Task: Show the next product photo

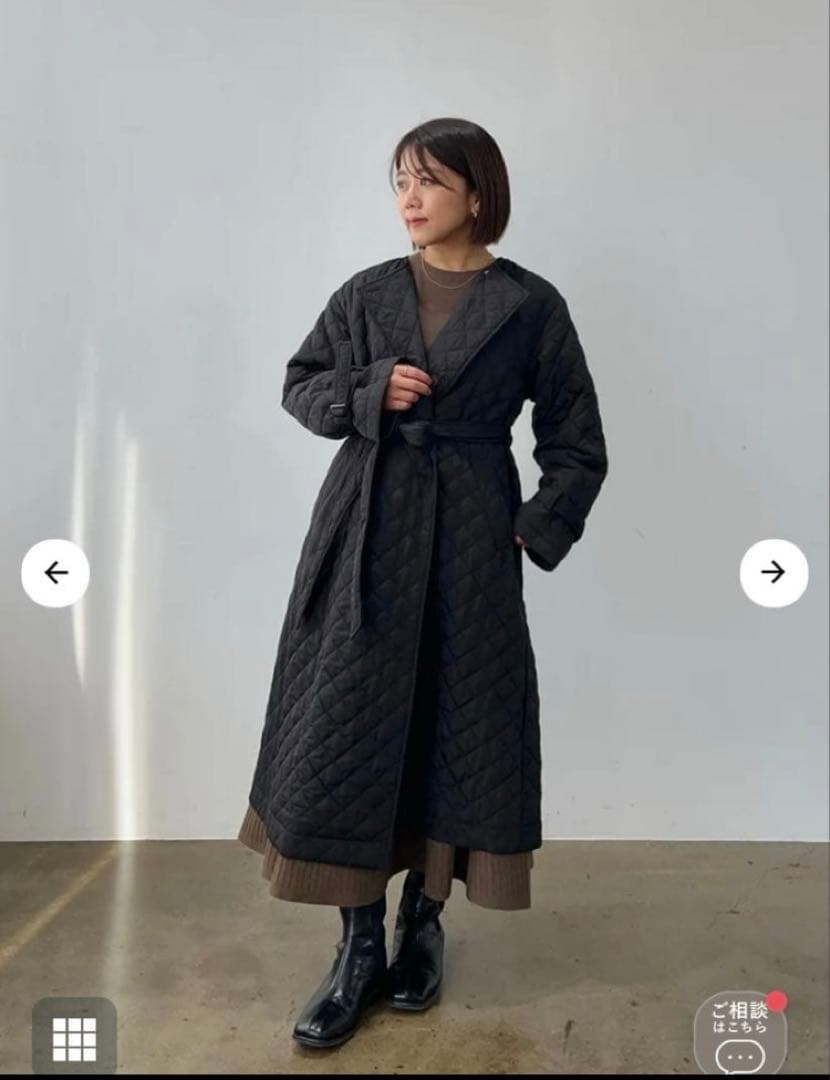Action: pyautogui.click(x=773, y=573)
